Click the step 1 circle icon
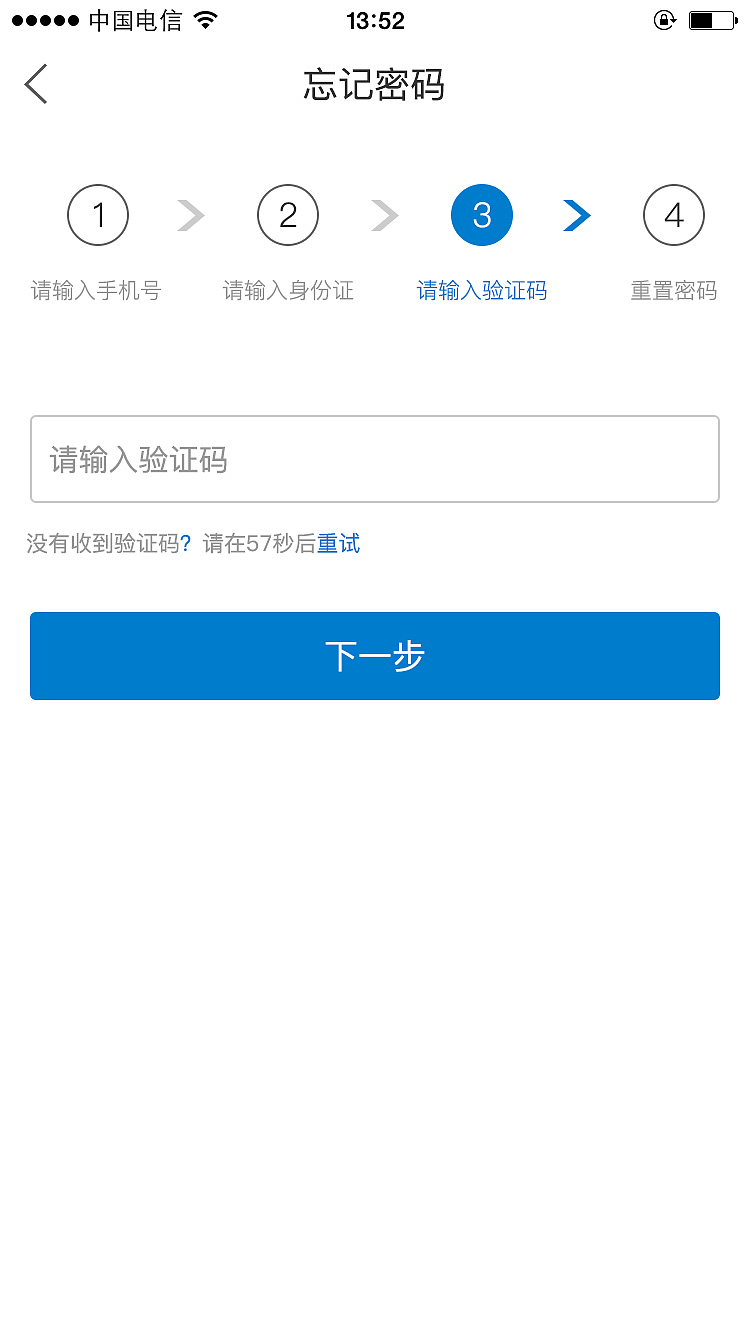 (x=97, y=215)
